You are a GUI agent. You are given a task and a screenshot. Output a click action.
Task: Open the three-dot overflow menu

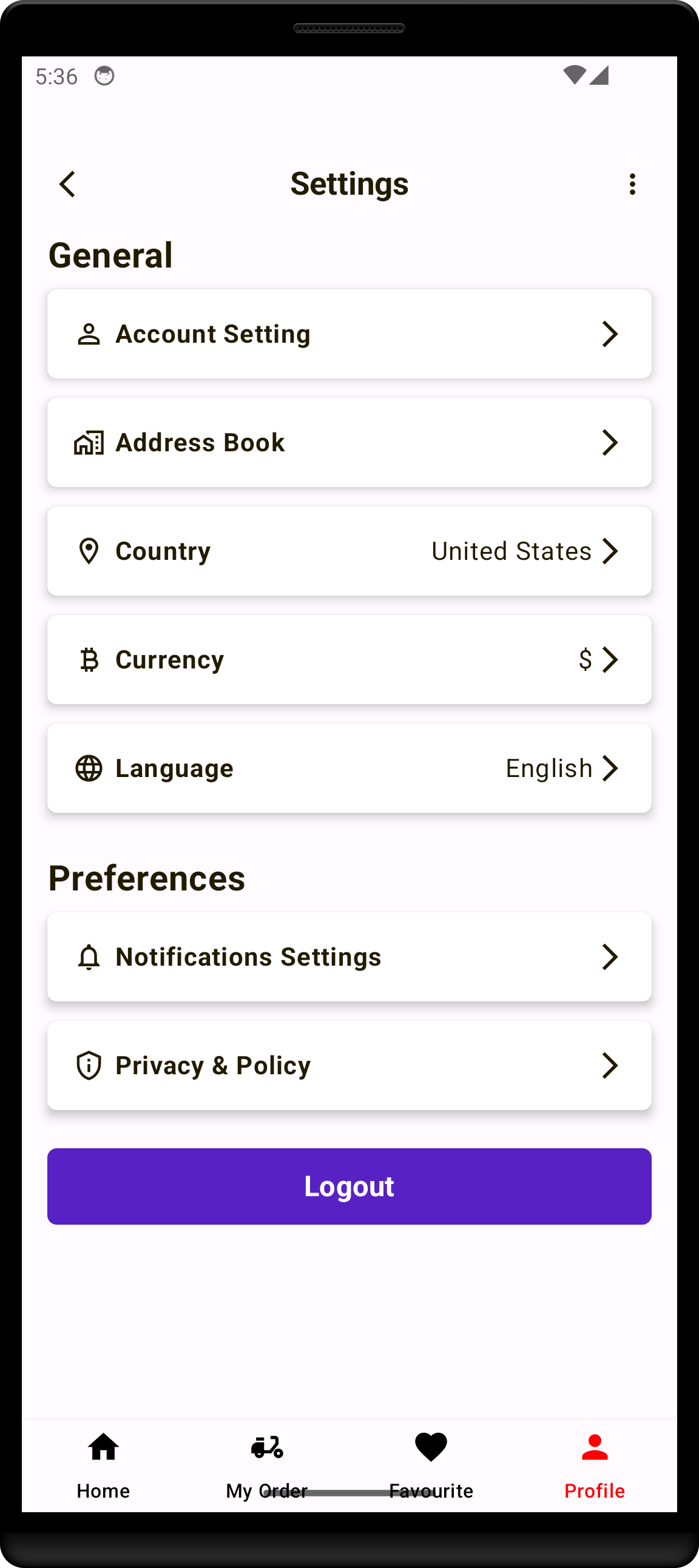(632, 184)
